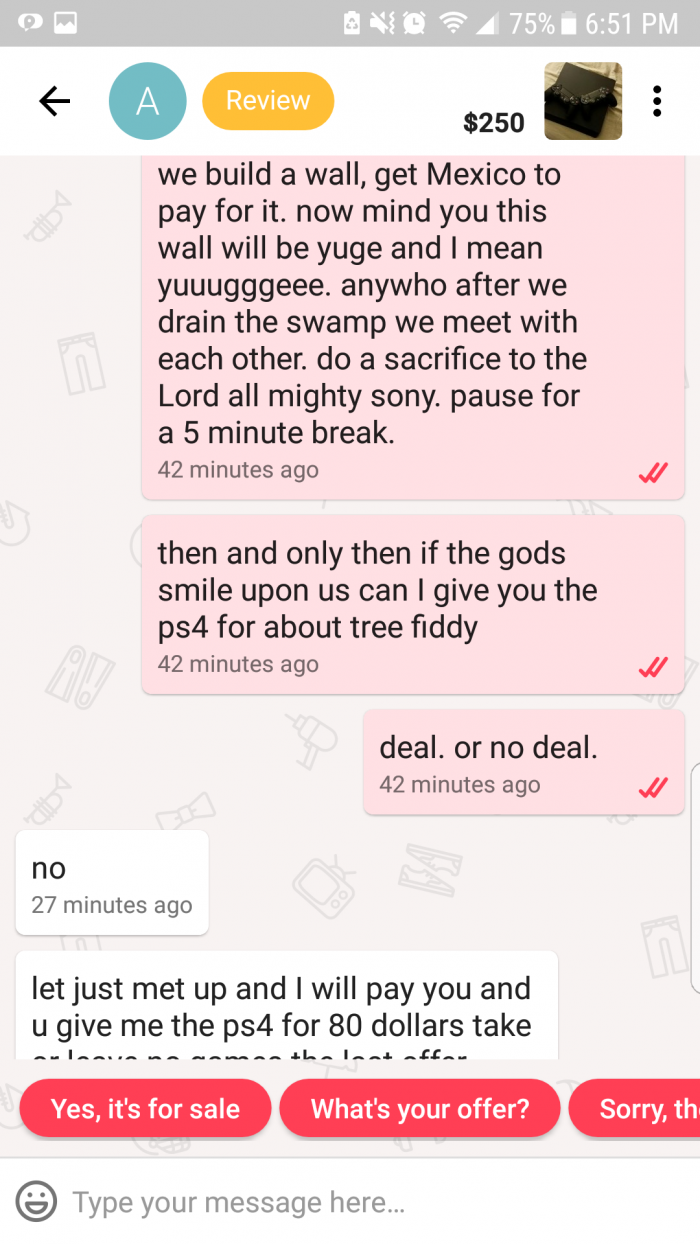Choose the "What's your offer?" quick reply
700x1244 pixels.
pyautogui.click(x=420, y=1108)
